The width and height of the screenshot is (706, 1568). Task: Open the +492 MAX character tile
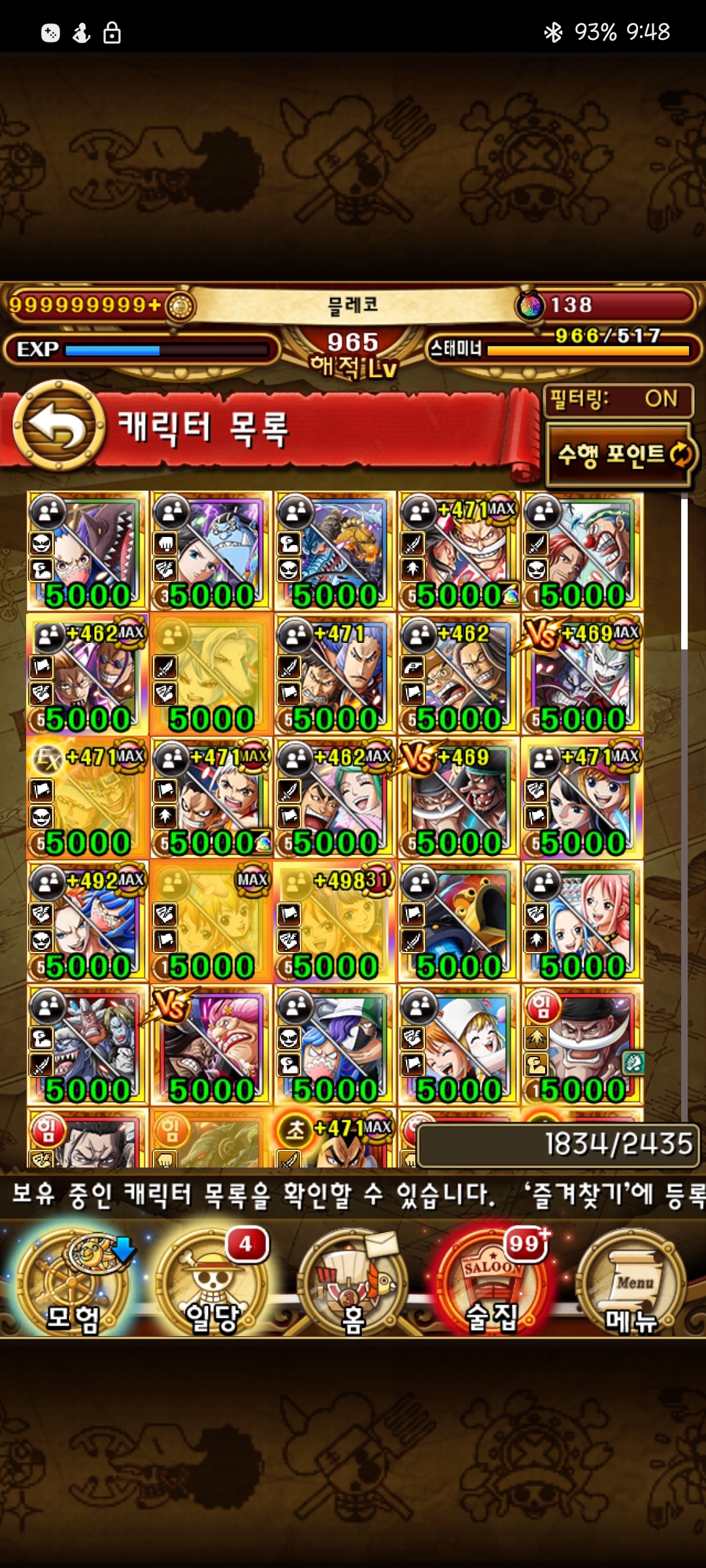(87, 922)
